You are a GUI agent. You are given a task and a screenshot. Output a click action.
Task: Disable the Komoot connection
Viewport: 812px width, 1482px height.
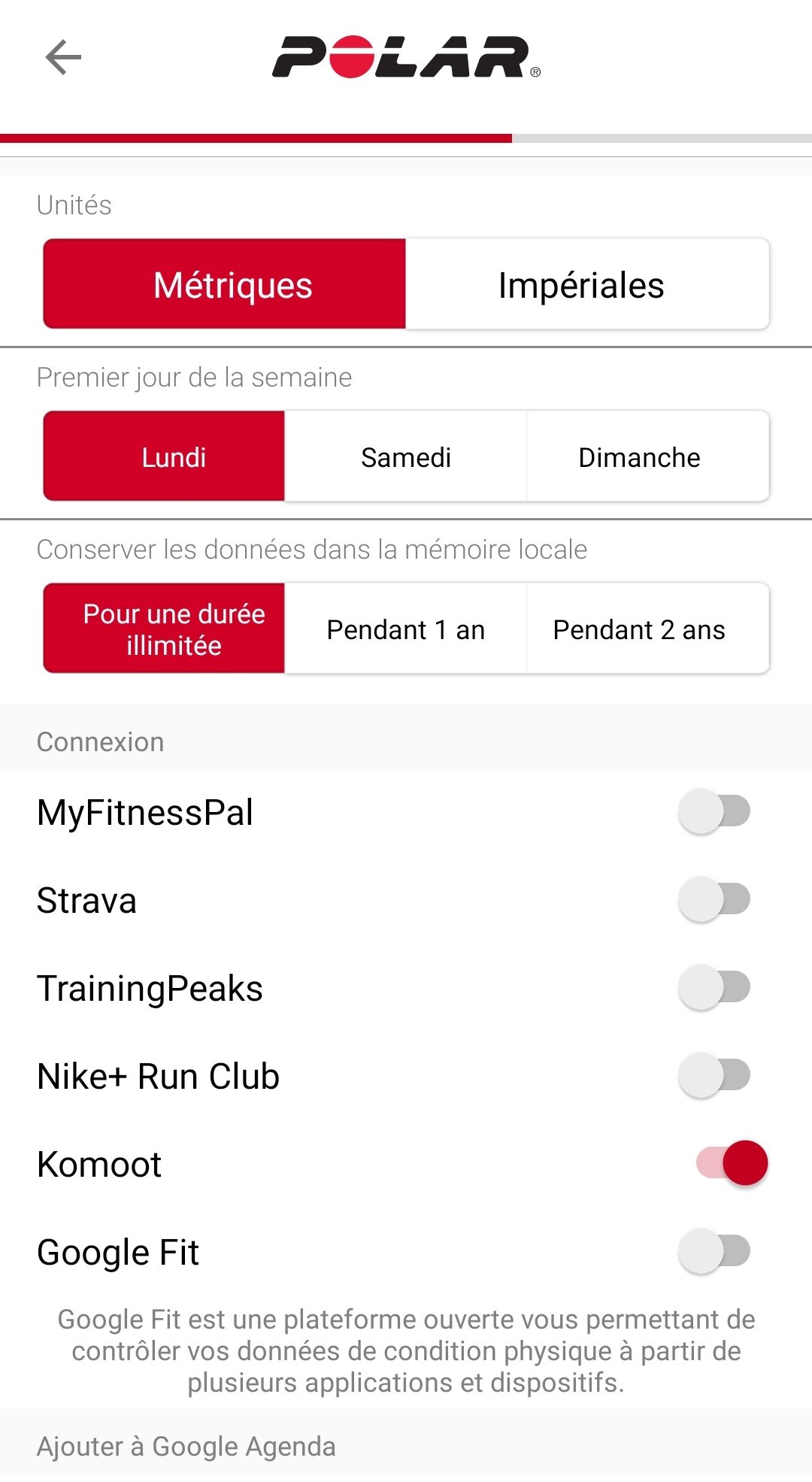pos(732,1162)
